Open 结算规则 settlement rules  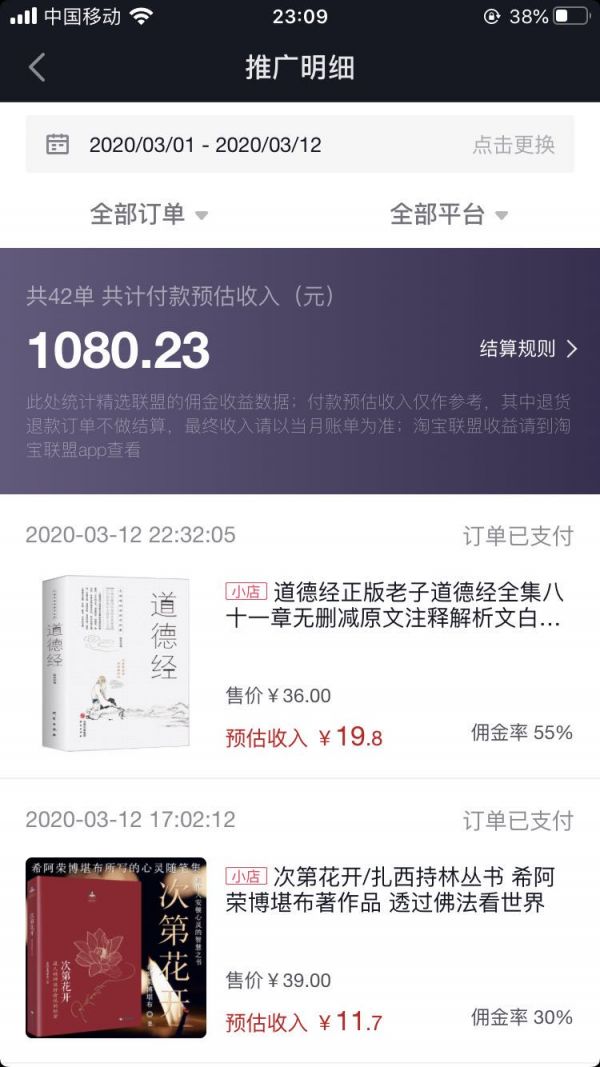(x=528, y=349)
